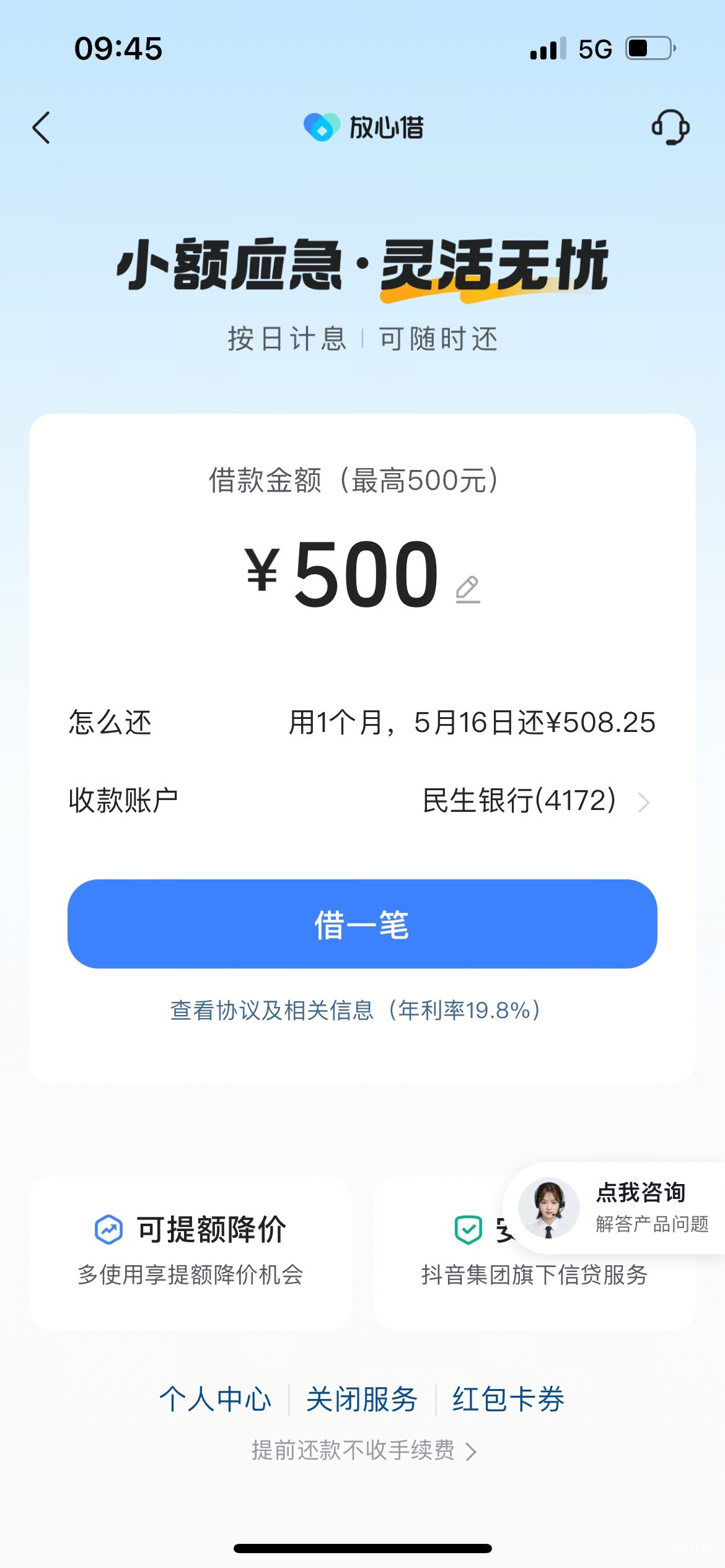Open the 可提额降价 card
The width and height of the screenshot is (725, 1568).
[190, 1253]
